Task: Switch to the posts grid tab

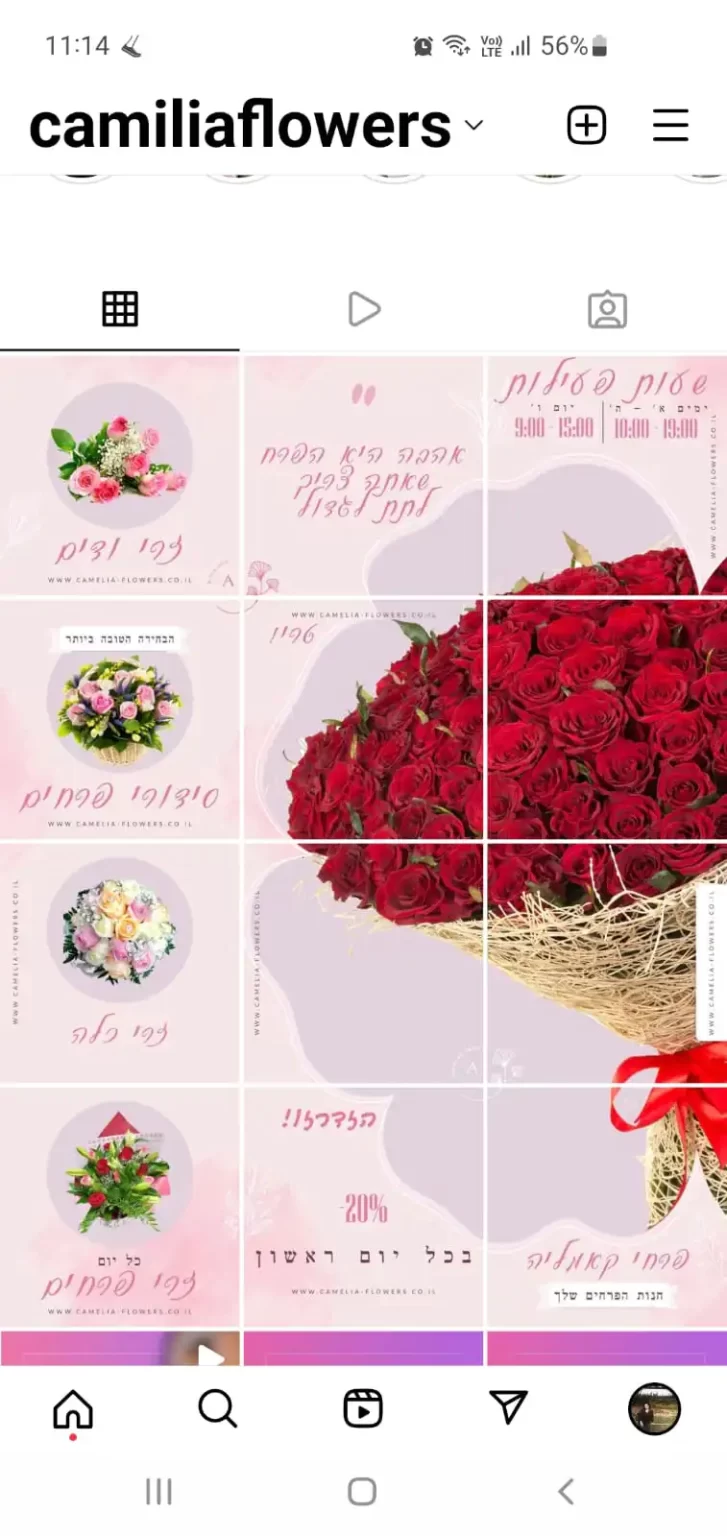Action: [x=120, y=310]
